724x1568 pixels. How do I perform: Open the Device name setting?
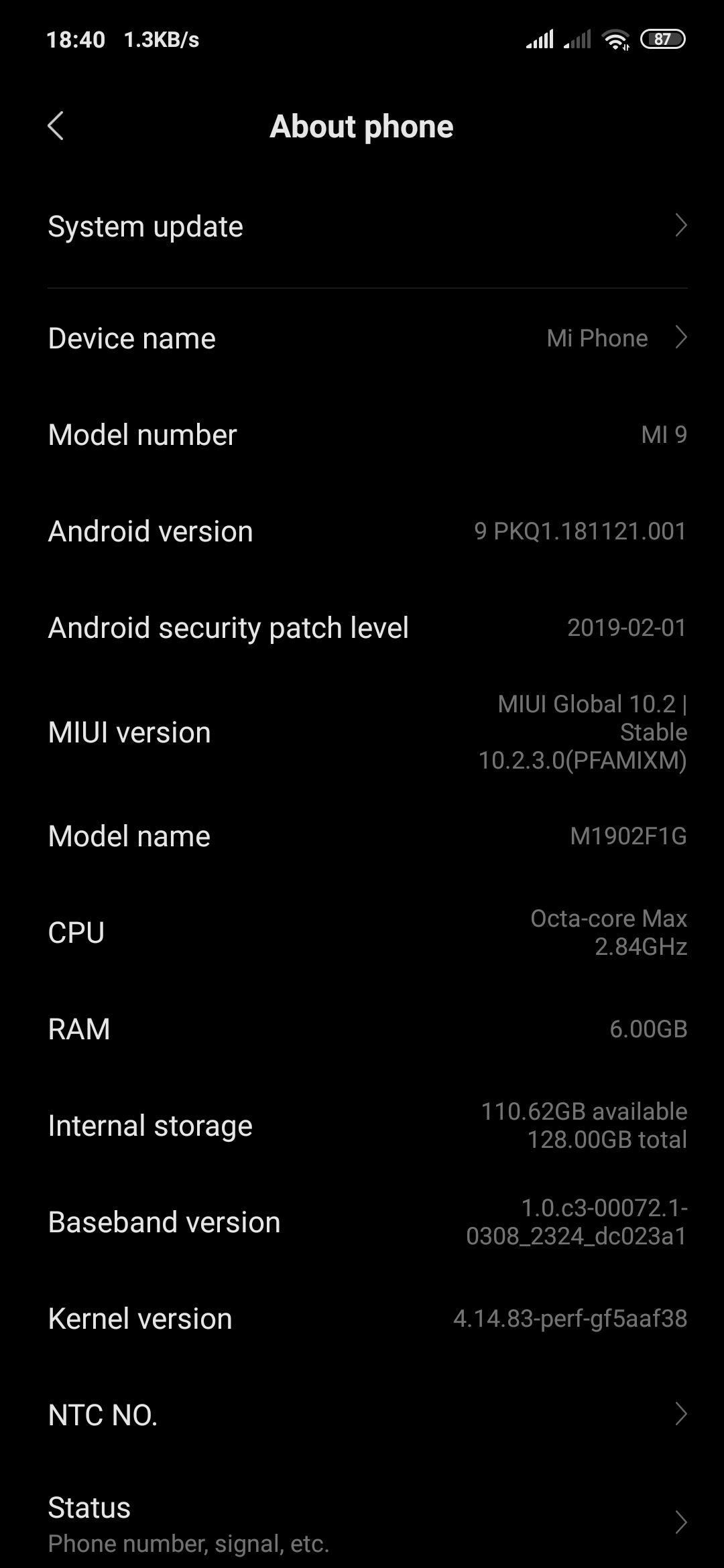(x=362, y=338)
